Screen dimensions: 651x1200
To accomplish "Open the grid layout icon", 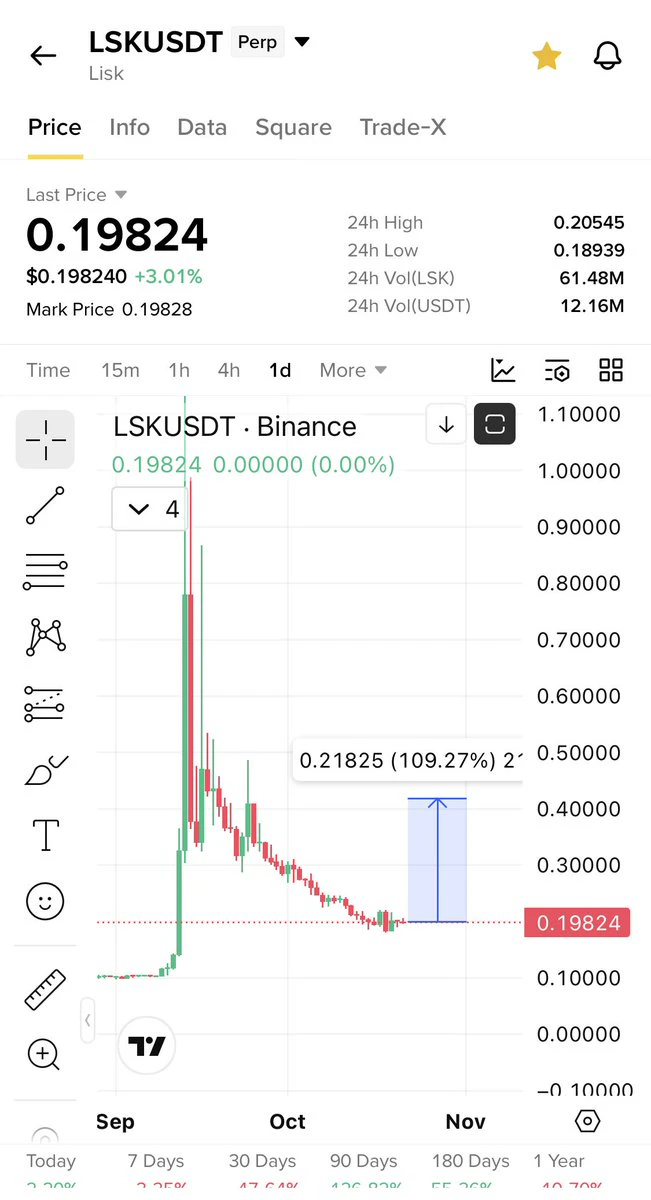I will click(610, 370).
